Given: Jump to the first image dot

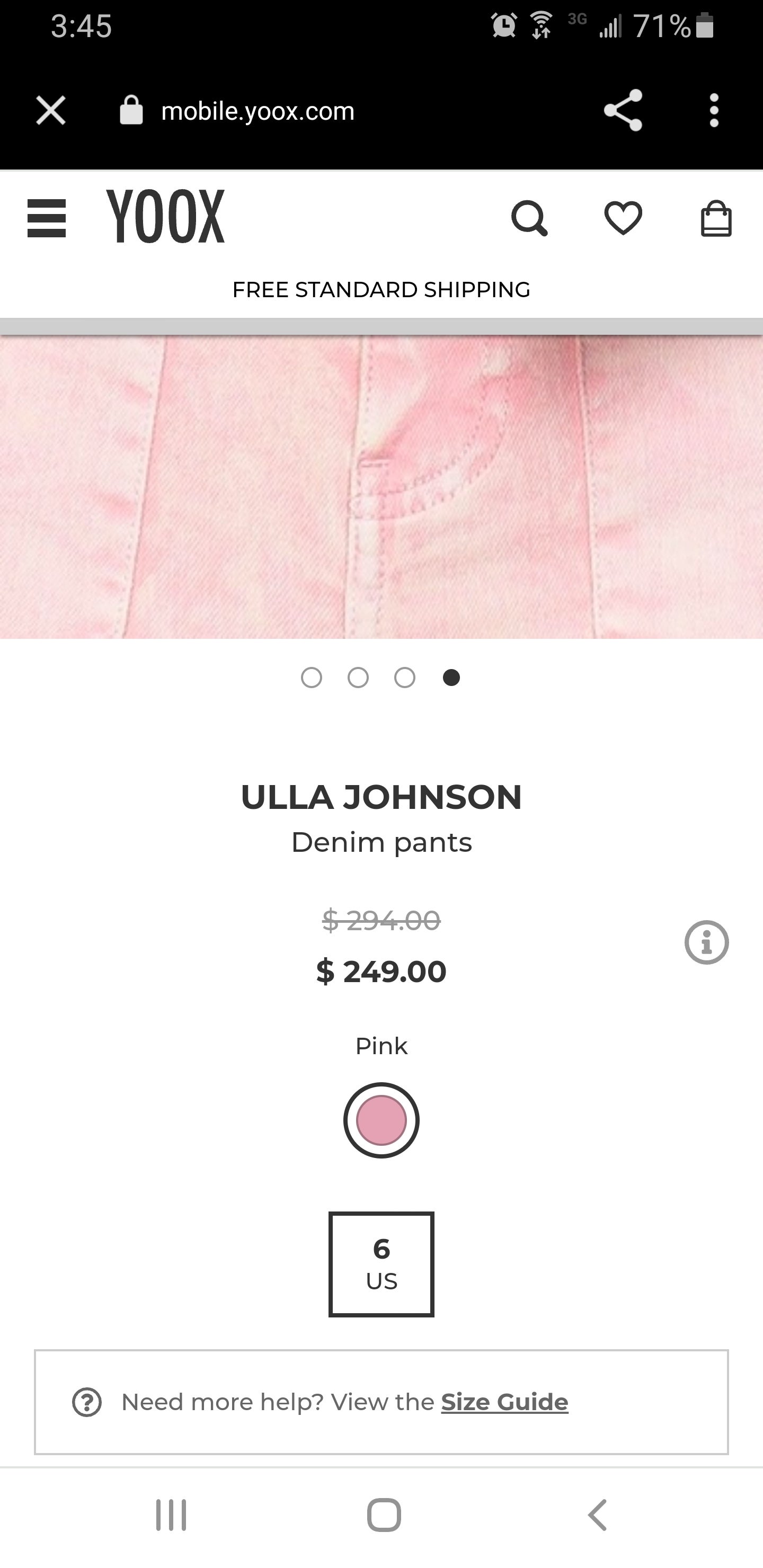Looking at the screenshot, I should click(311, 678).
